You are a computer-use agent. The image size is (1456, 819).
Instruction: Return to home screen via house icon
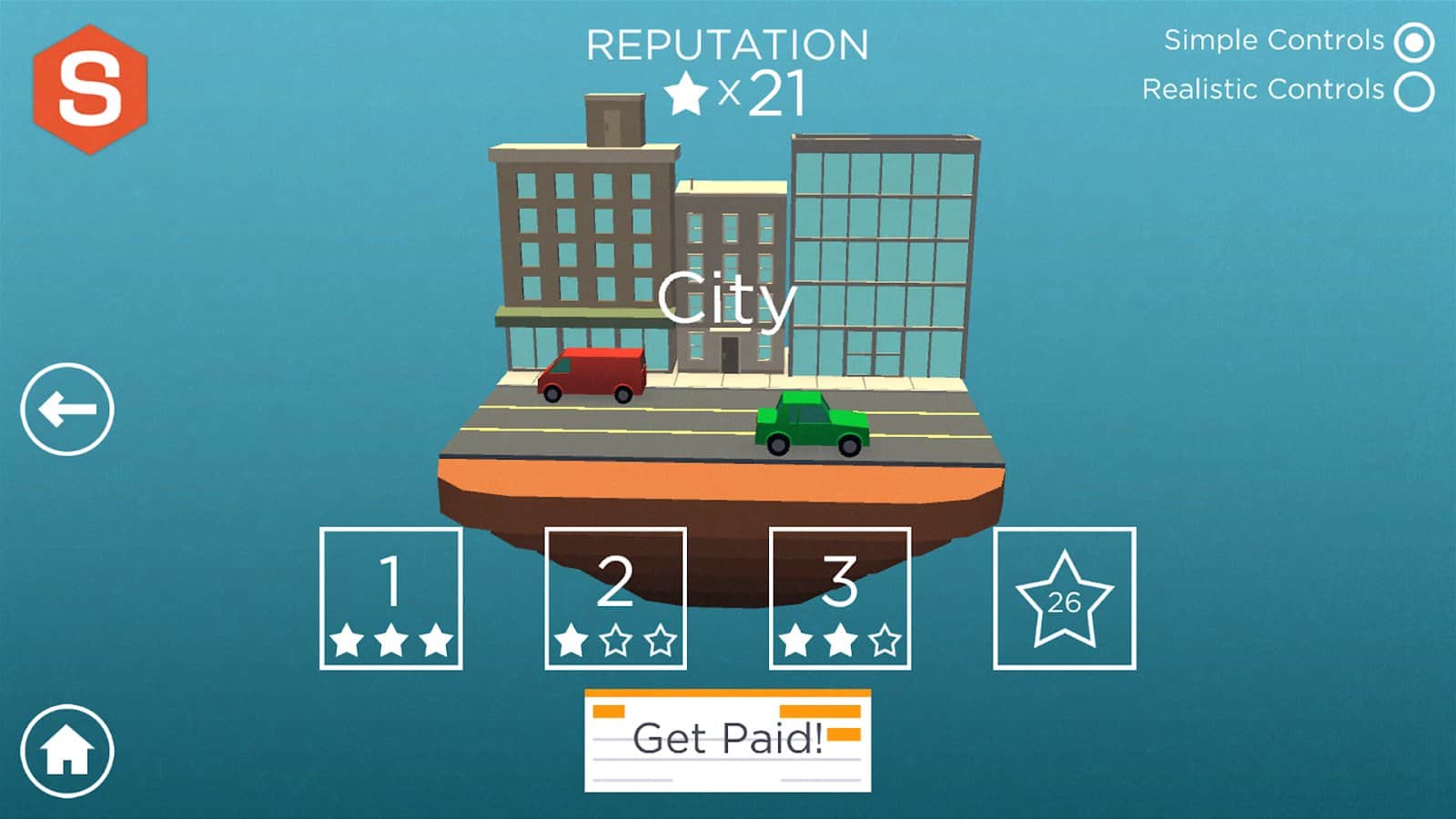(x=67, y=751)
